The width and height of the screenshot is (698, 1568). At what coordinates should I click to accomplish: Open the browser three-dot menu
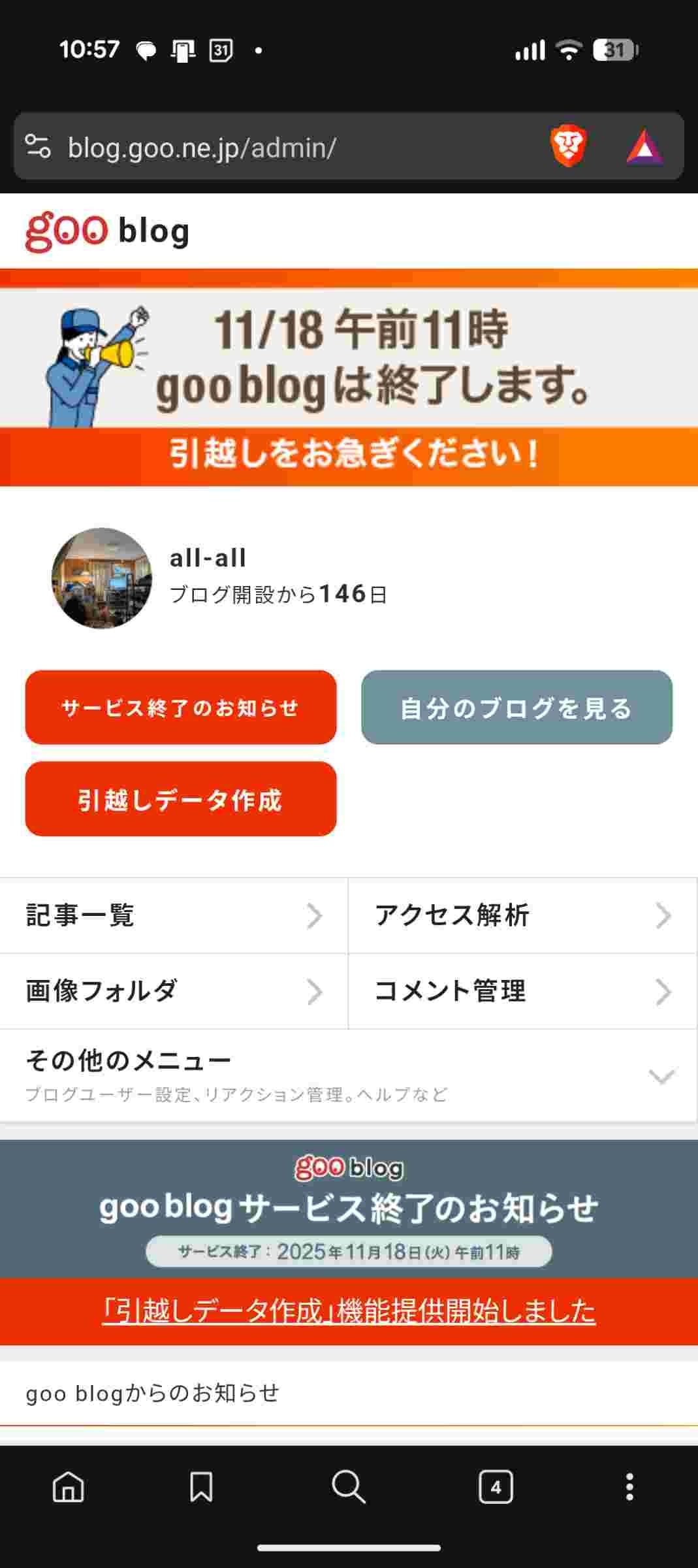click(x=629, y=1488)
